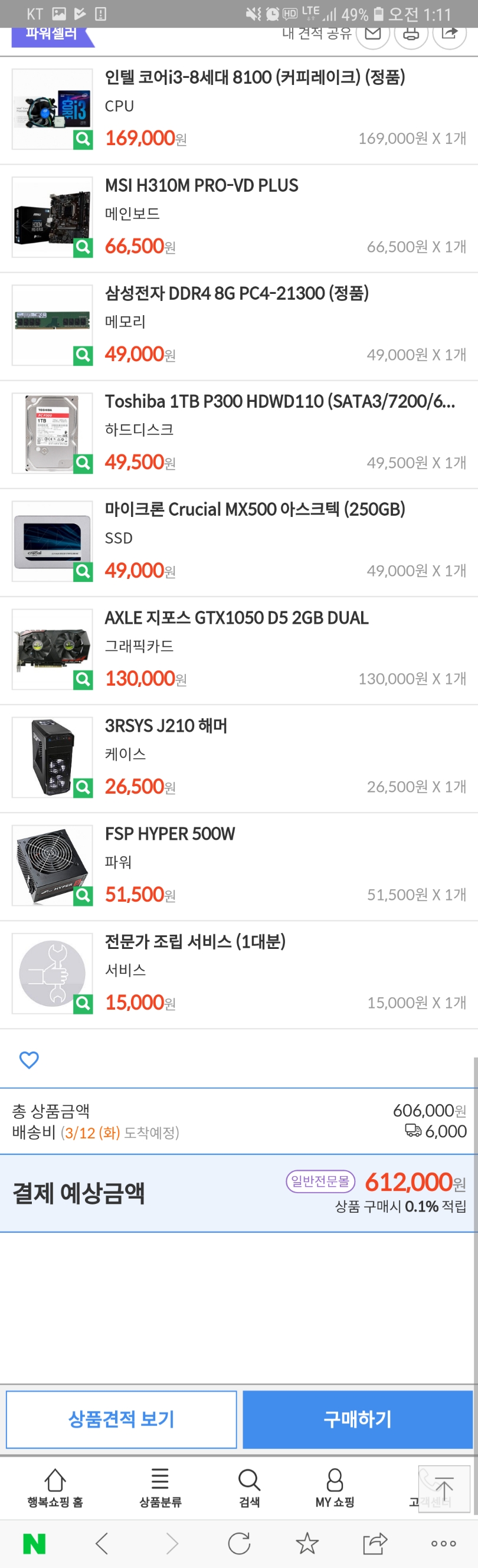Open the 상품분류 categories tab
Image resolution: width=478 pixels, height=1568 pixels.
coord(160,1488)
